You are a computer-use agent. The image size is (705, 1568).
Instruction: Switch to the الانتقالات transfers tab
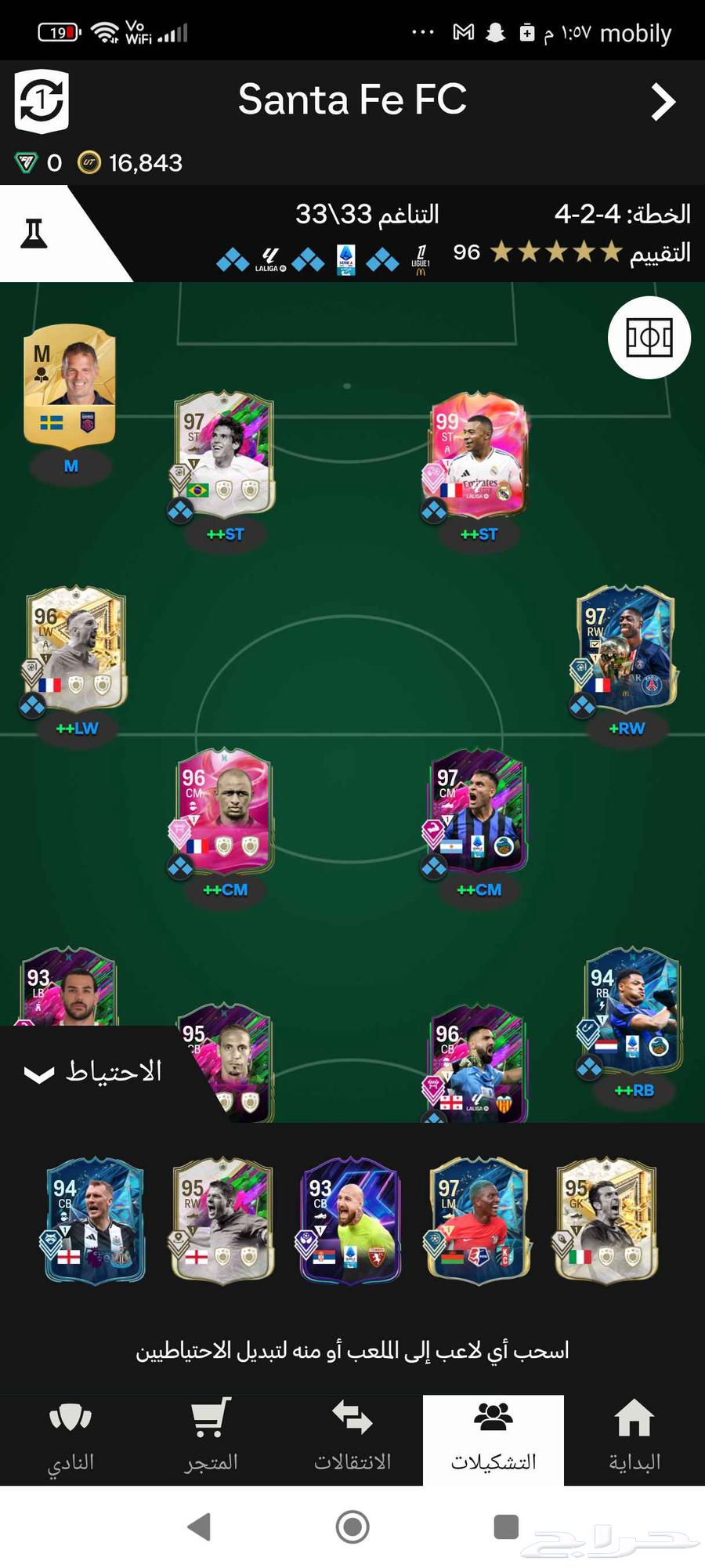pyautogui.click(x=352, y=1439)
